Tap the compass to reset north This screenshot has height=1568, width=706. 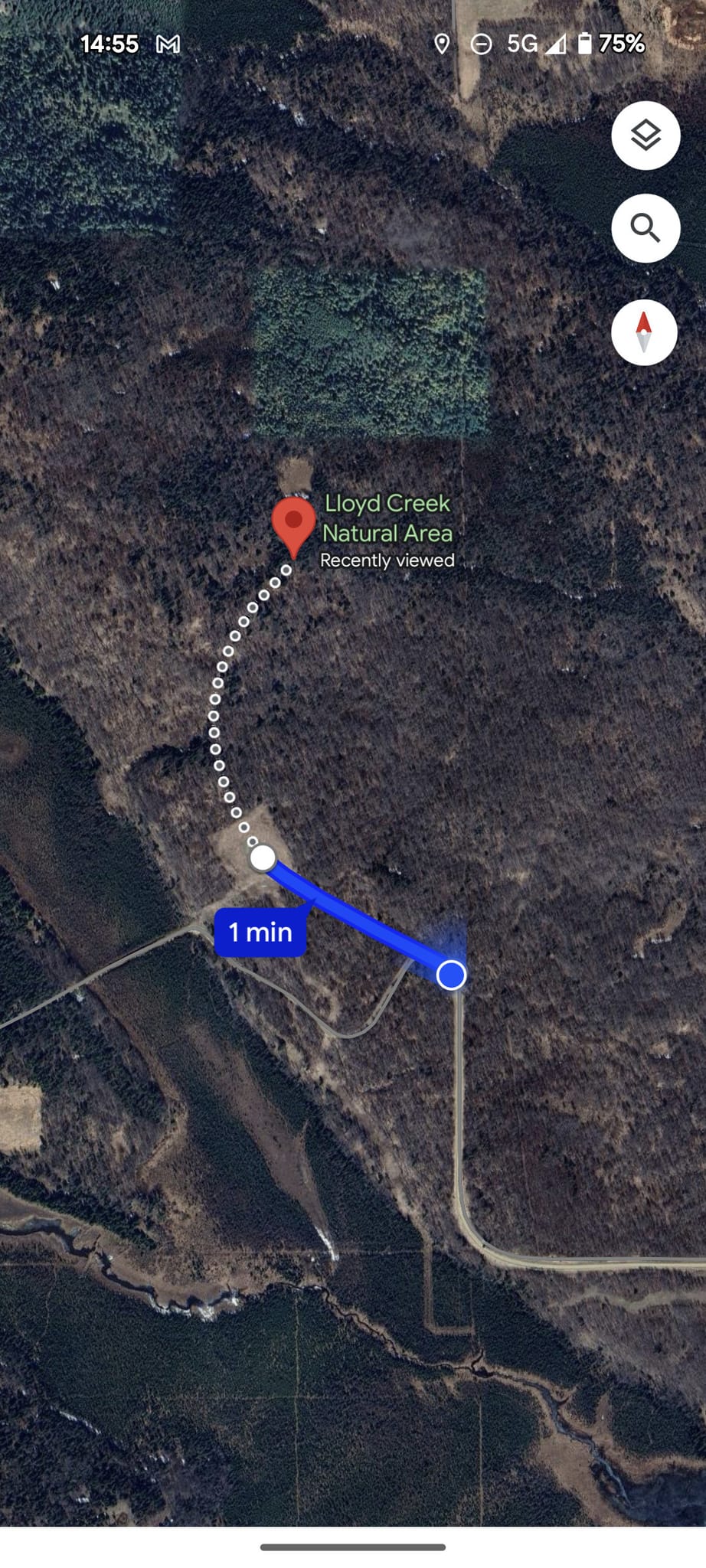644,332
